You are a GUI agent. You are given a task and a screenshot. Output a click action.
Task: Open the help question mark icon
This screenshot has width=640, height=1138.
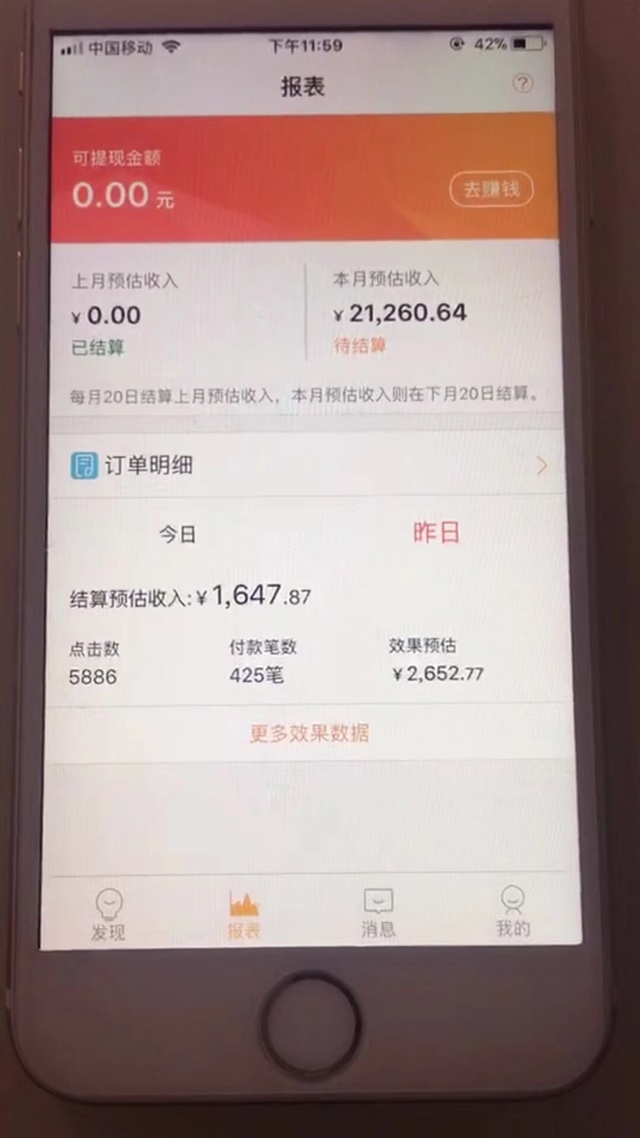coord(523,84)
